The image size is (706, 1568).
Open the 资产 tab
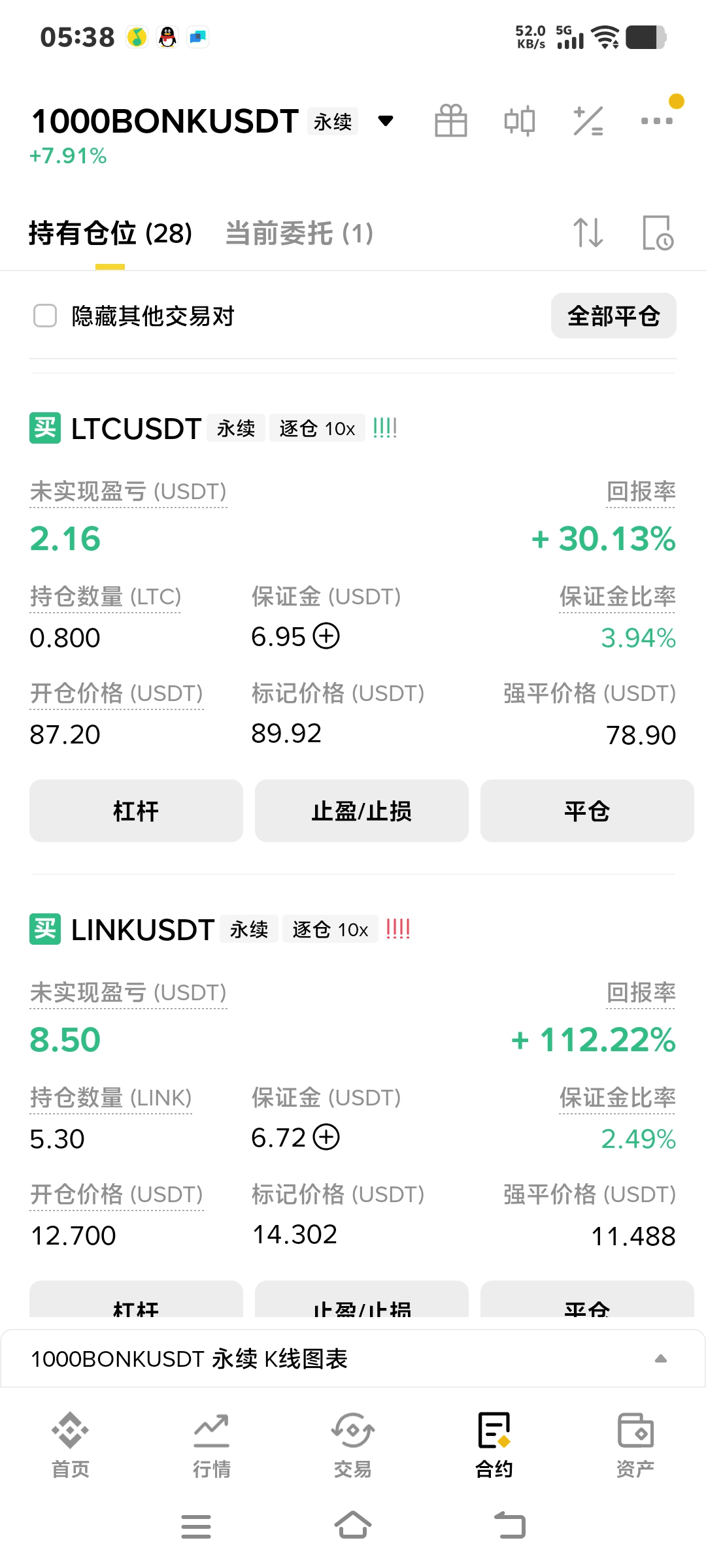click(635, 1444)
